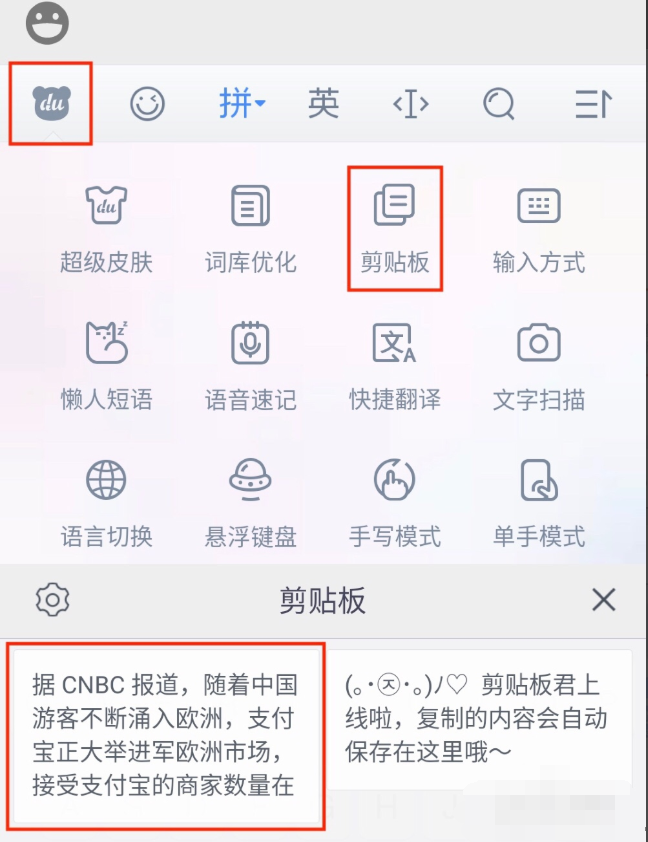Open the cursor movement tool
Screen dimensions: 648x842
(x=410, y=103)
